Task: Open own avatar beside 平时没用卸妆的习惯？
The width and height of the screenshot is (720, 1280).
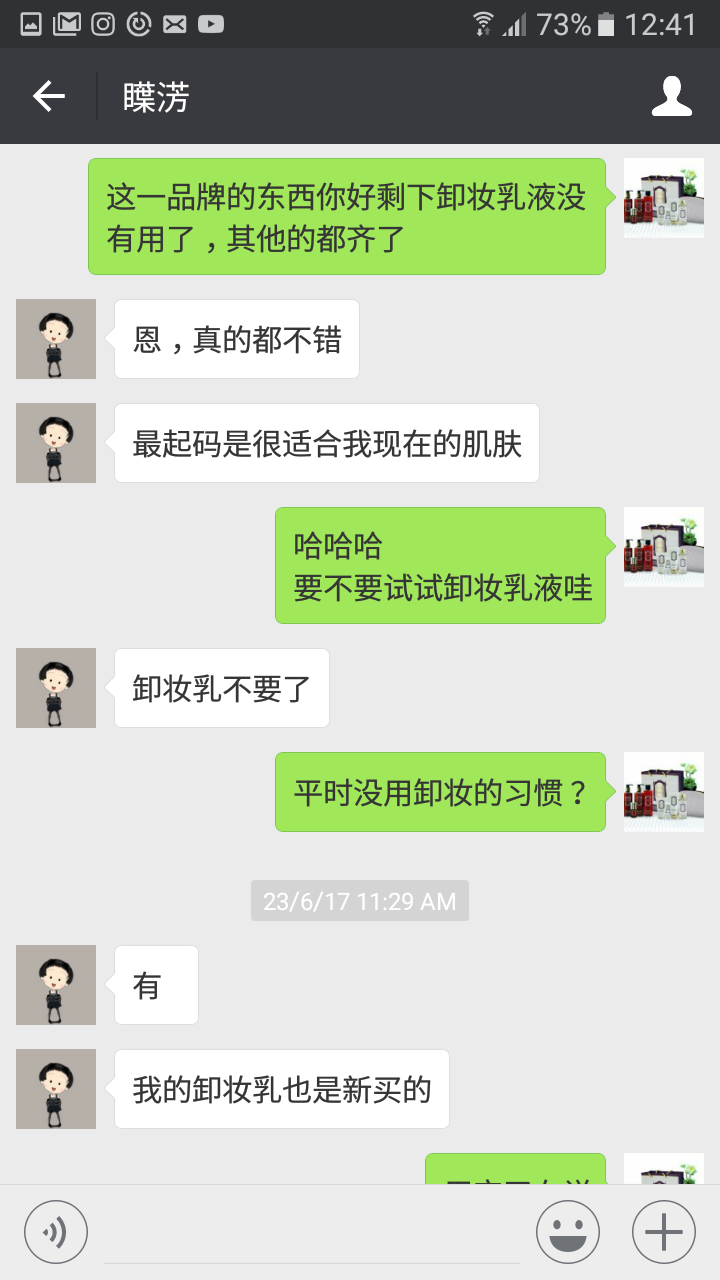Action: (664, 792)
